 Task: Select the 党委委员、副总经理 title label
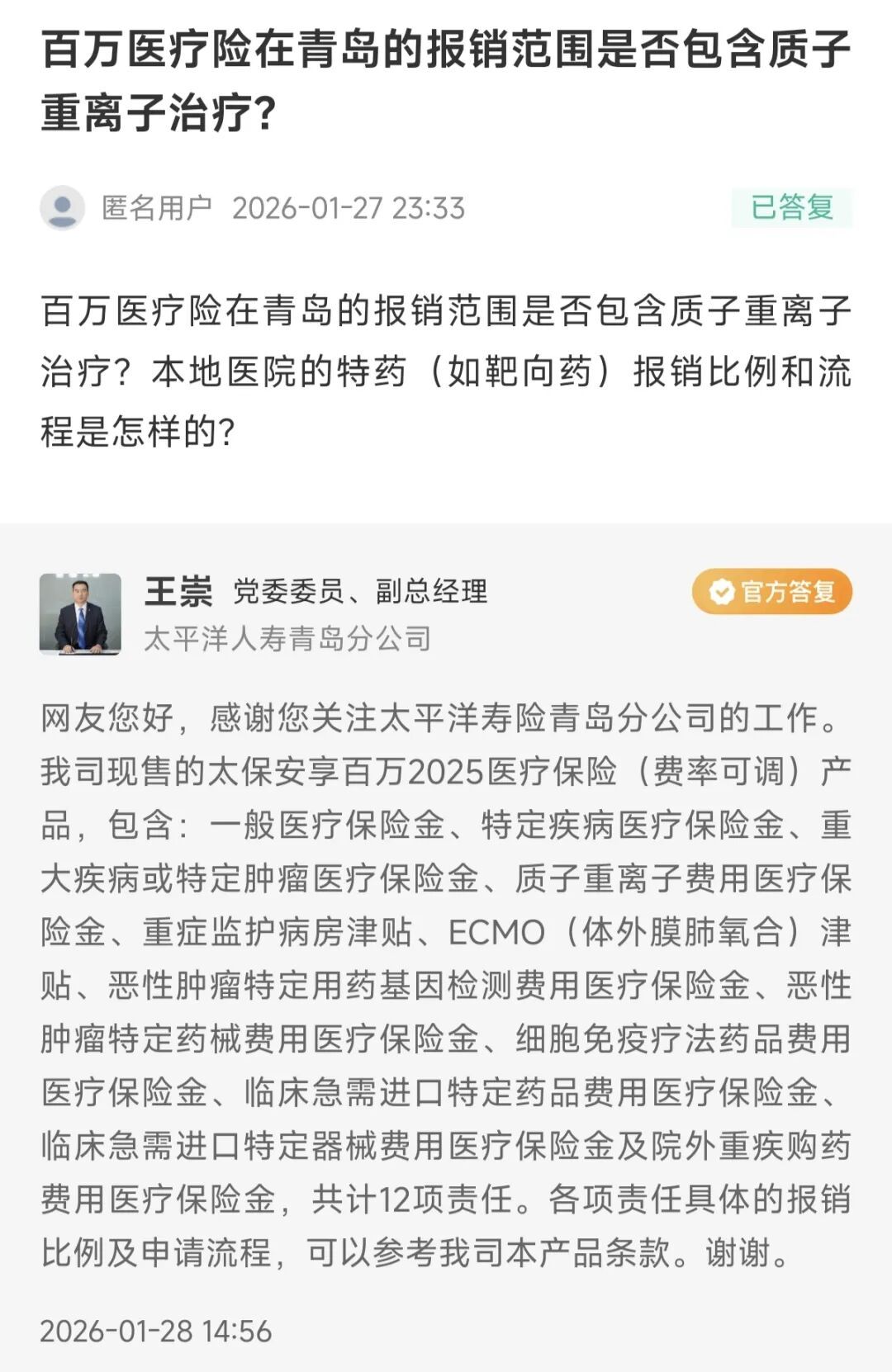pos(361,590)
